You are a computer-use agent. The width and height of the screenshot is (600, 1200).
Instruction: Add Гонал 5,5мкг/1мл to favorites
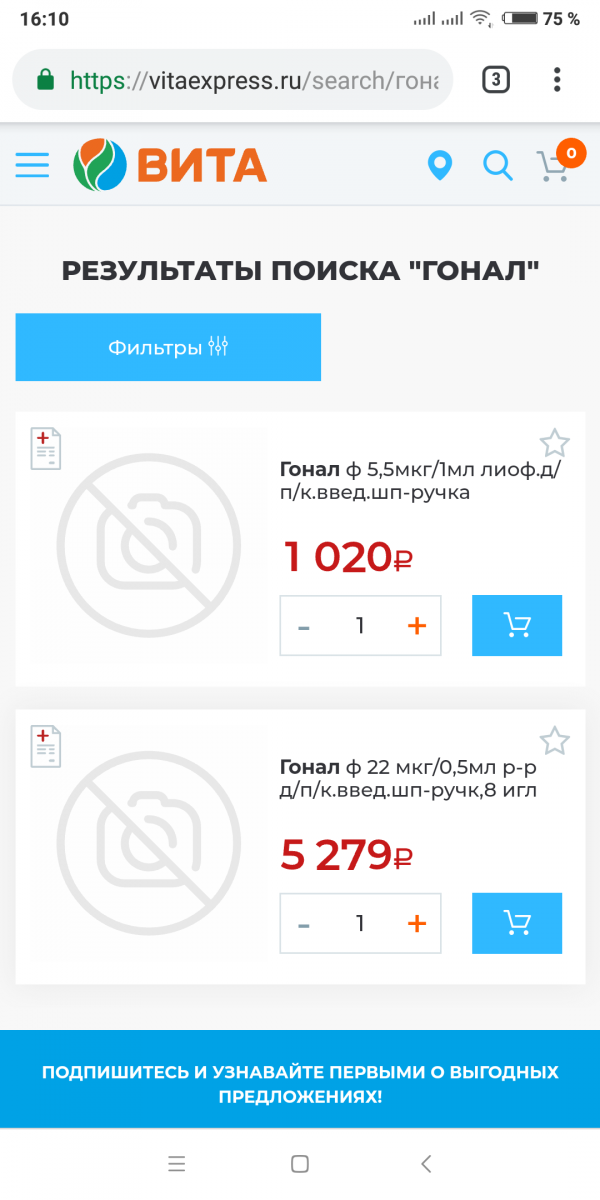coord(554,443)
